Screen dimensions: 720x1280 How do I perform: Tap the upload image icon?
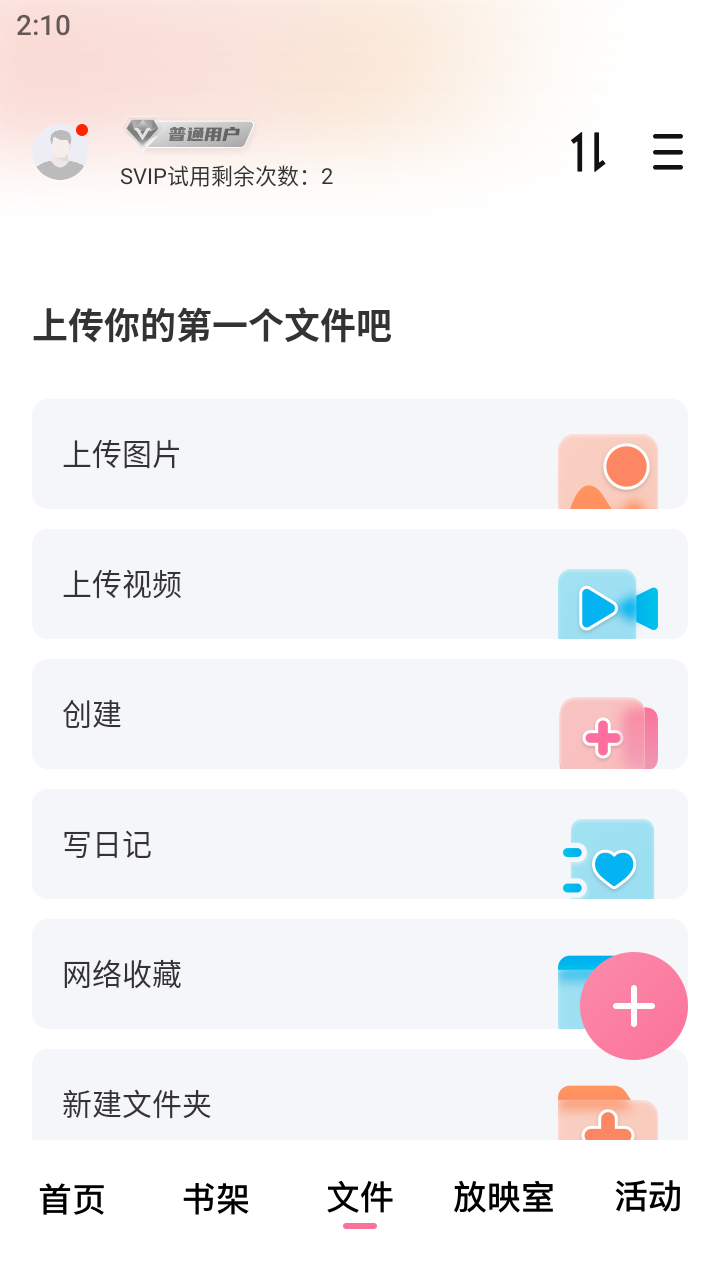click(x=608, y=470)
